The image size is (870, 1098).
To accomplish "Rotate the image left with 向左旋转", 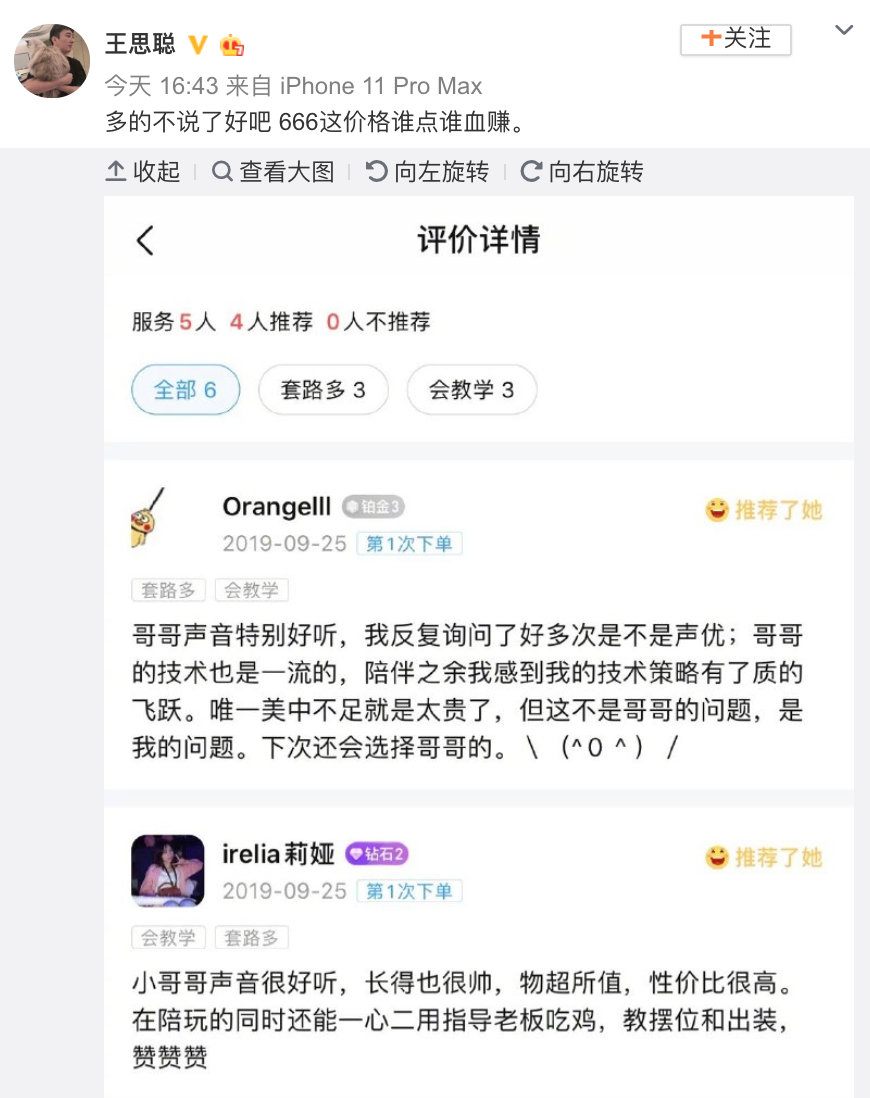I will tap(427, 172).
